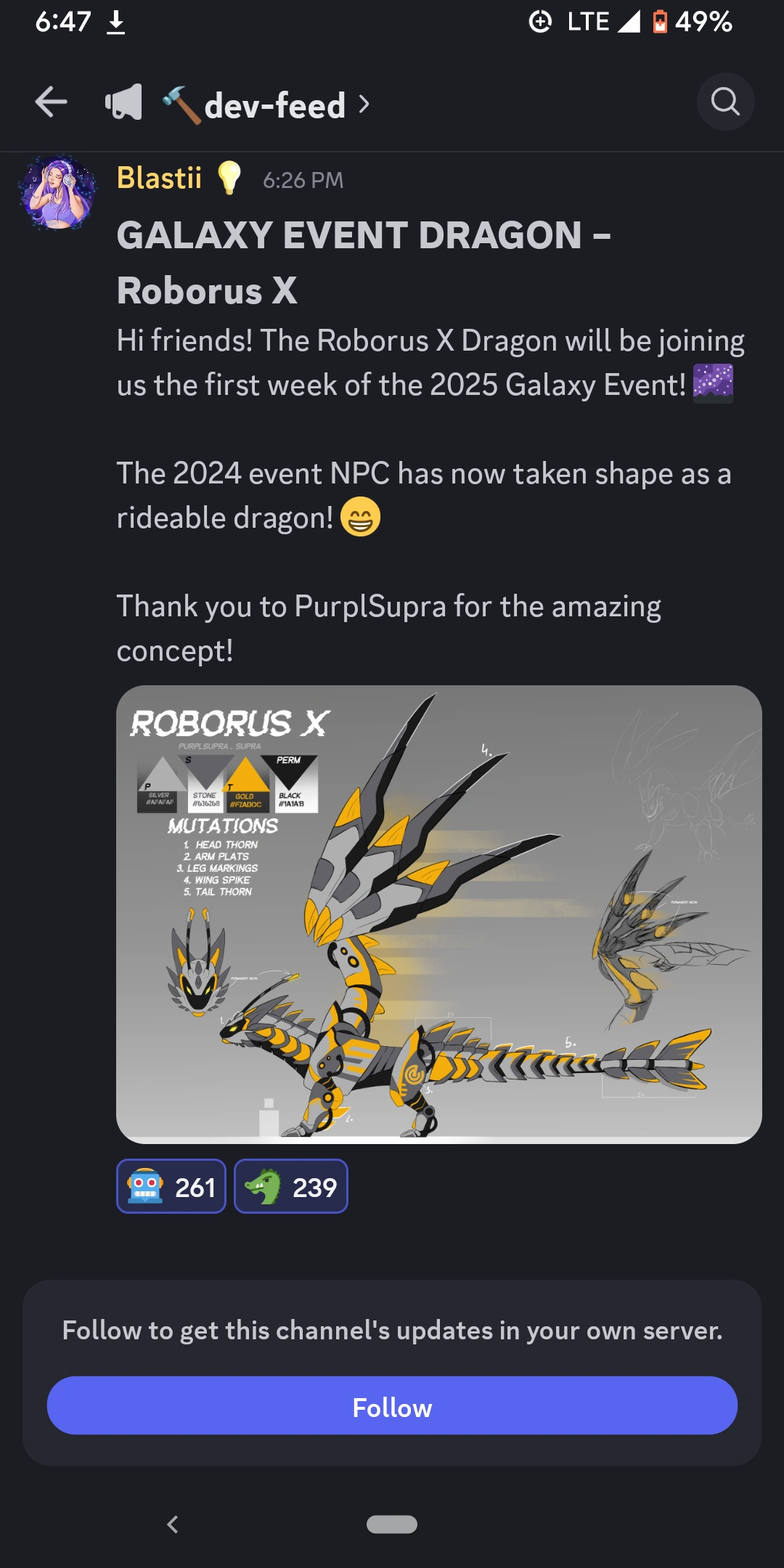
Task: Open Blastii's profile avatar
Action: [58, 193]
